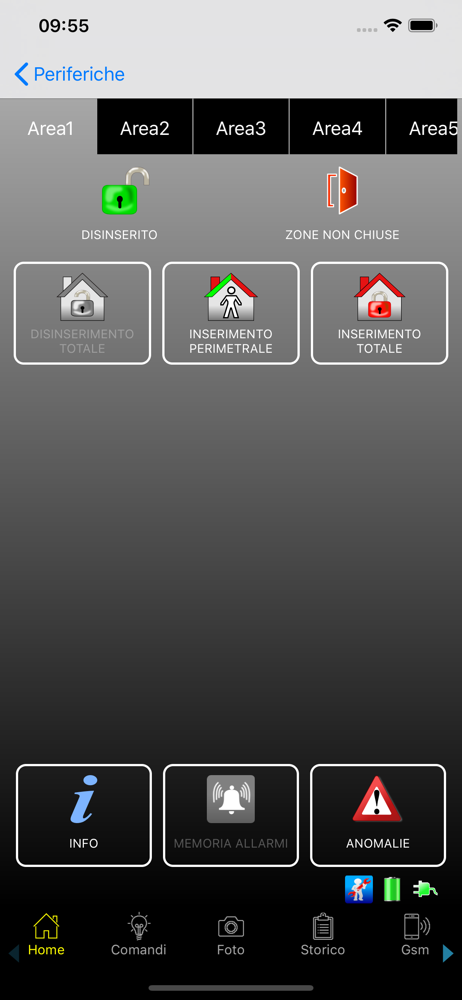Screen dimensions: 462x1000
Task: Arm with Inserimento Totale
Action: (x=380, y=313)
